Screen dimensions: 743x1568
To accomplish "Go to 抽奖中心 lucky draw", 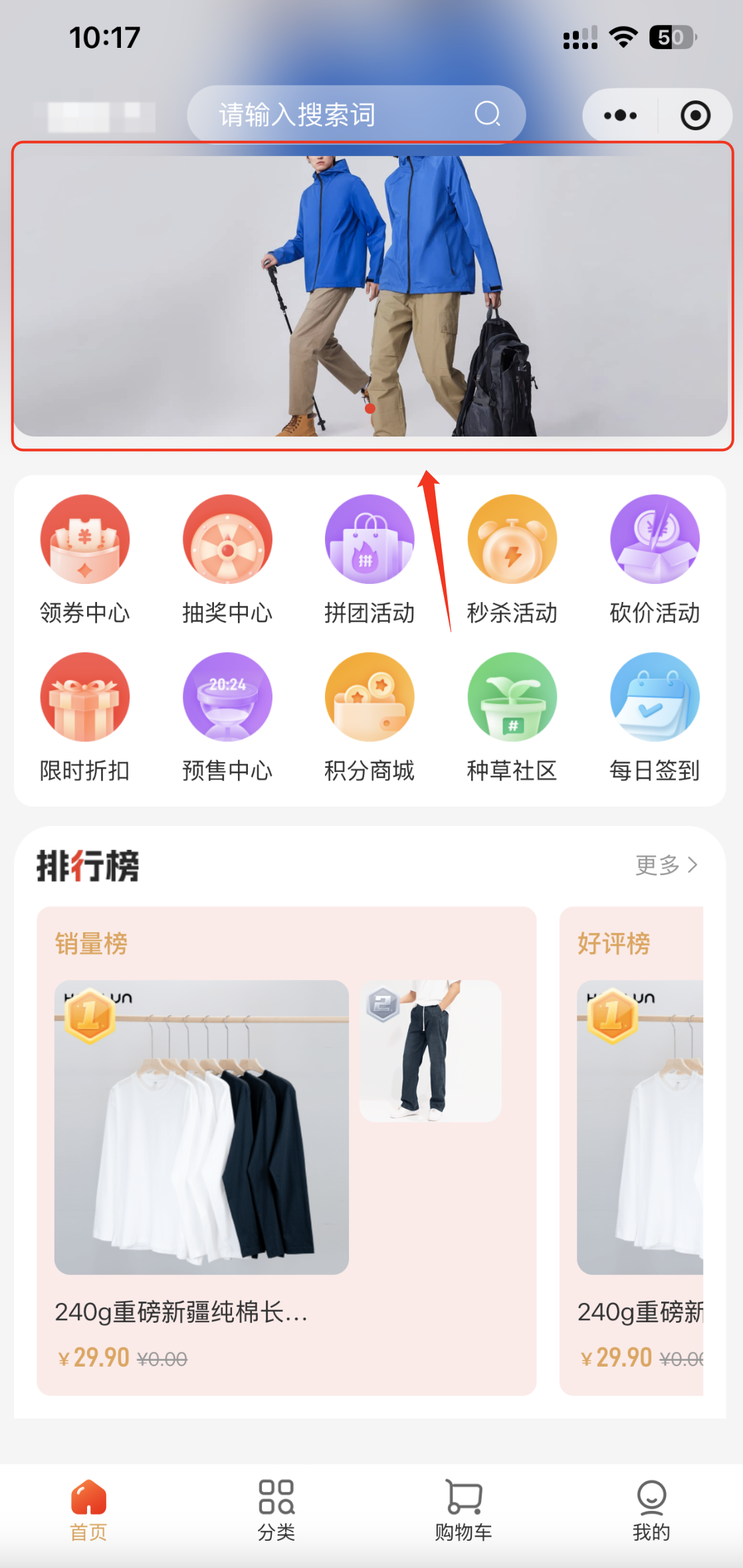I will [227, 559].
